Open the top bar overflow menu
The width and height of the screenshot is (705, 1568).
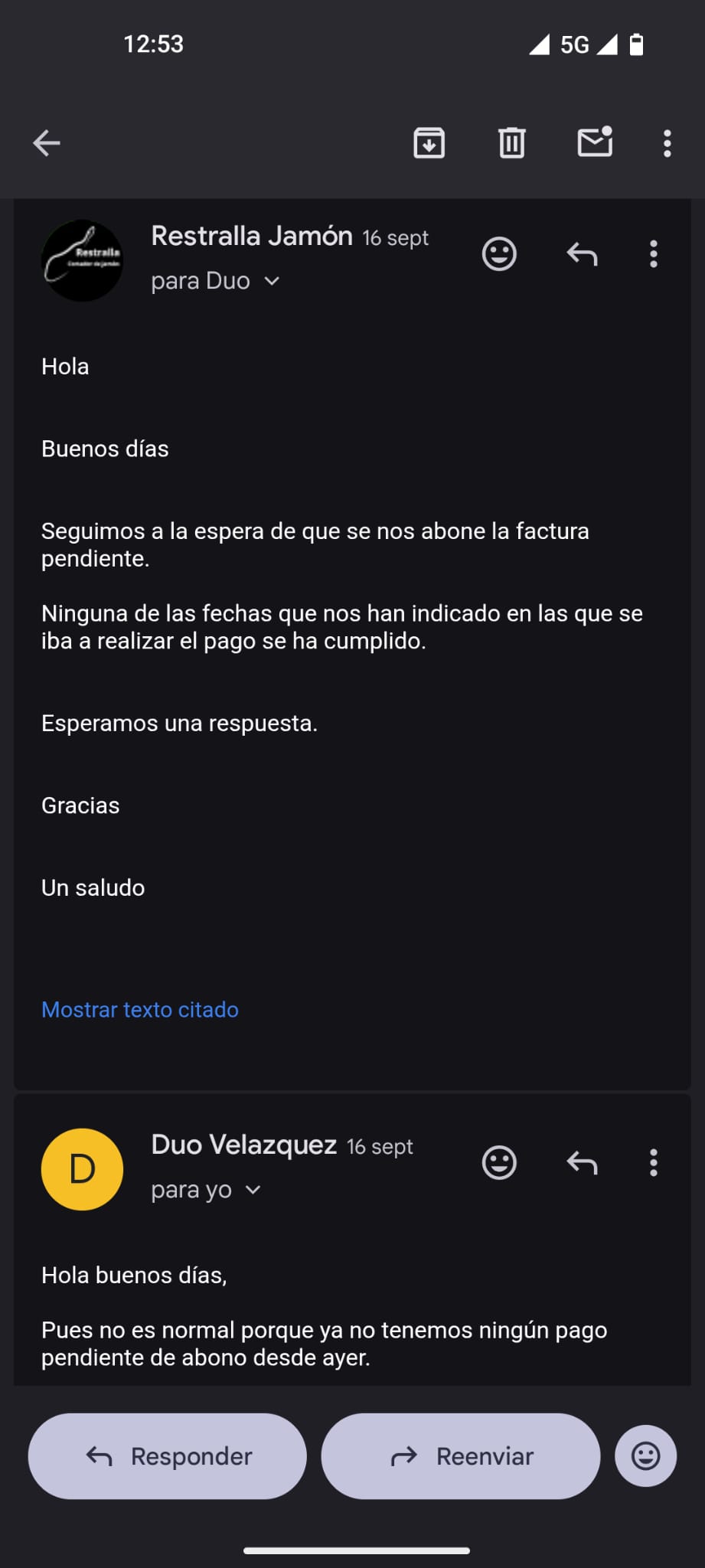coord(667,143)
